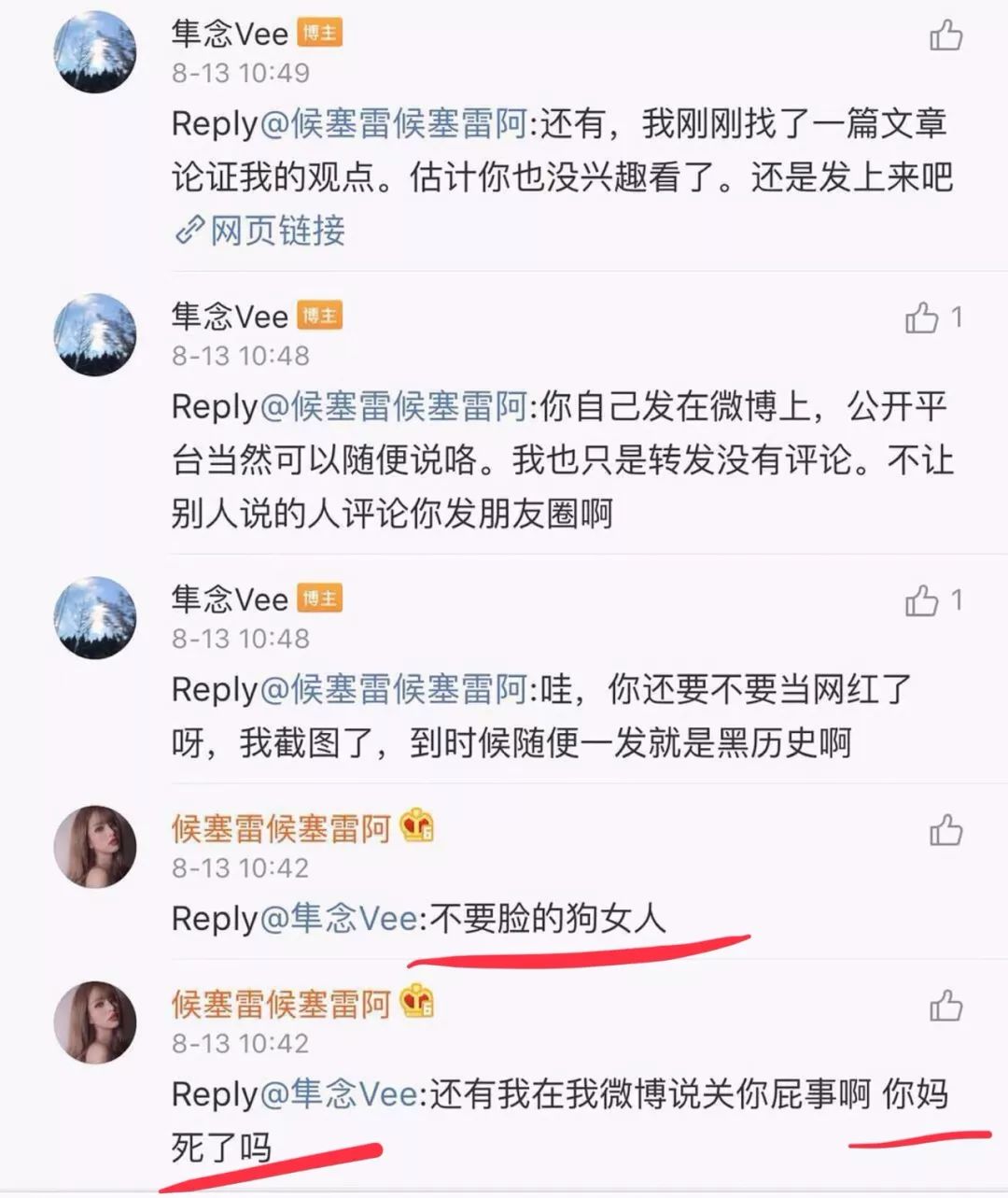The height and width of the screenshot is (1198, 1008).
Task: Open the 网页链接 link
Action: pos(260,230)
